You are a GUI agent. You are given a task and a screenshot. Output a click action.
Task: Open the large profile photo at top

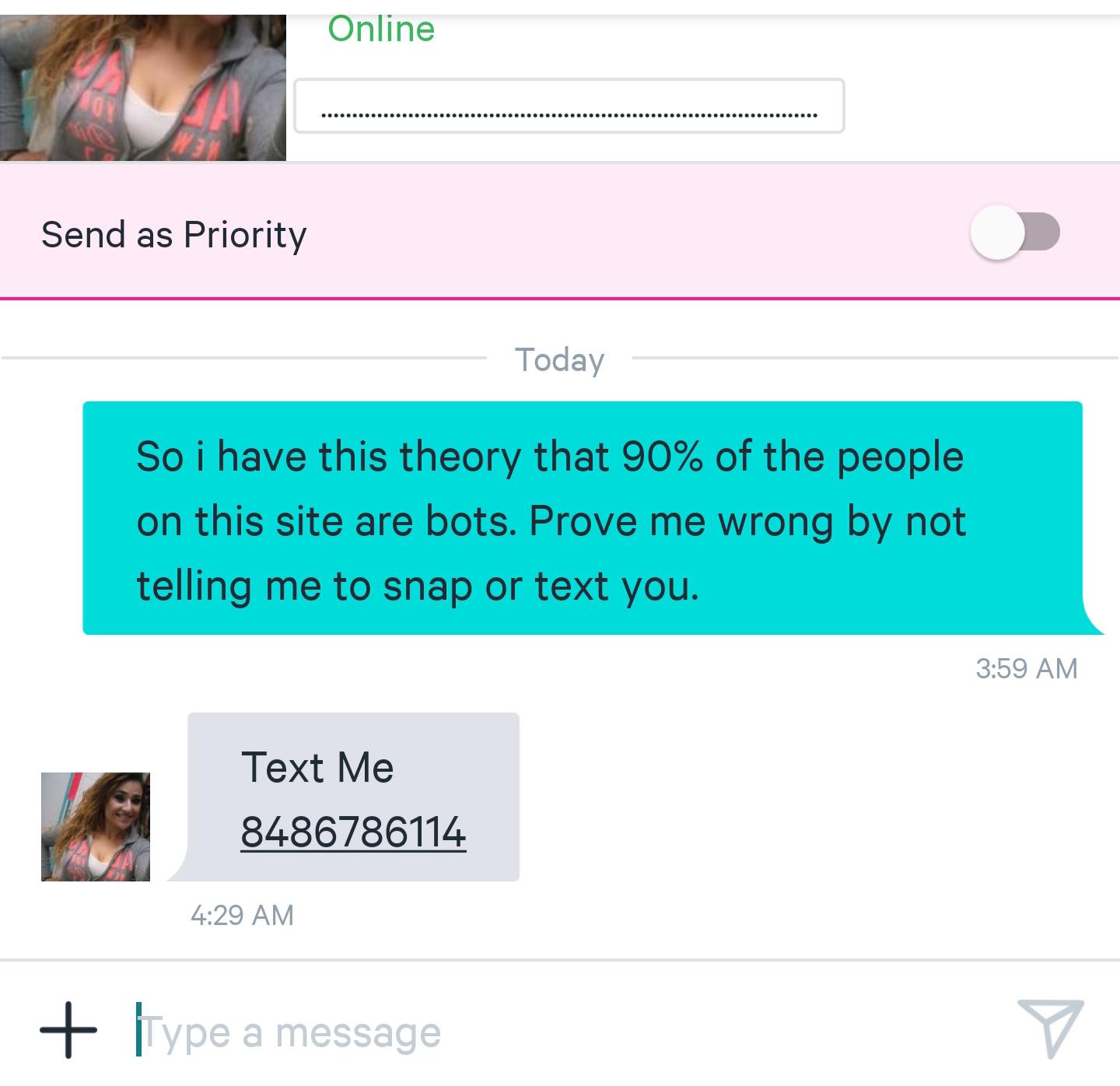pyautogui.click(x=143, y=86)
